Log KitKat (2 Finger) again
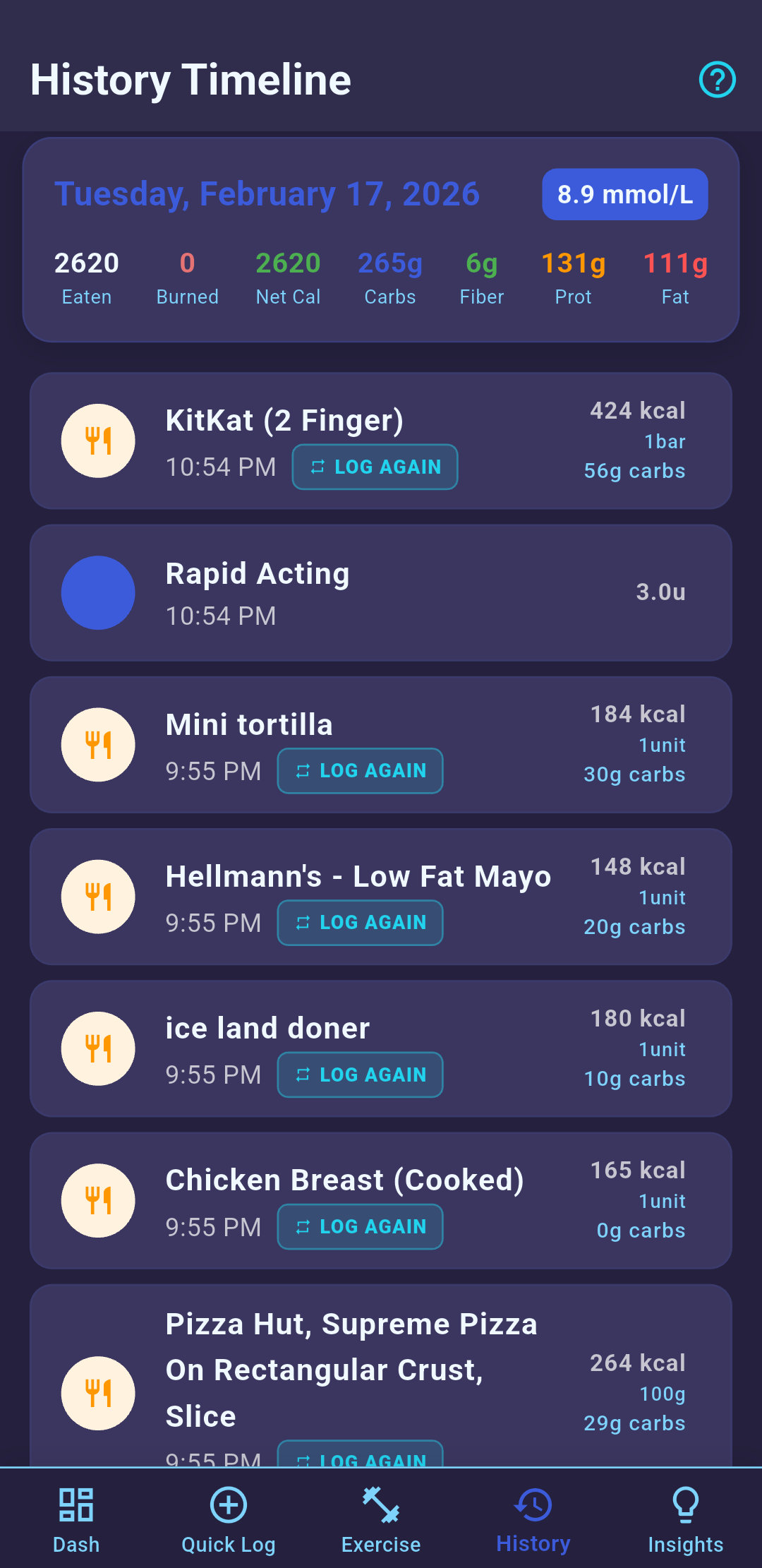This screenshot has height=1568, width=762. coord(375,467)
